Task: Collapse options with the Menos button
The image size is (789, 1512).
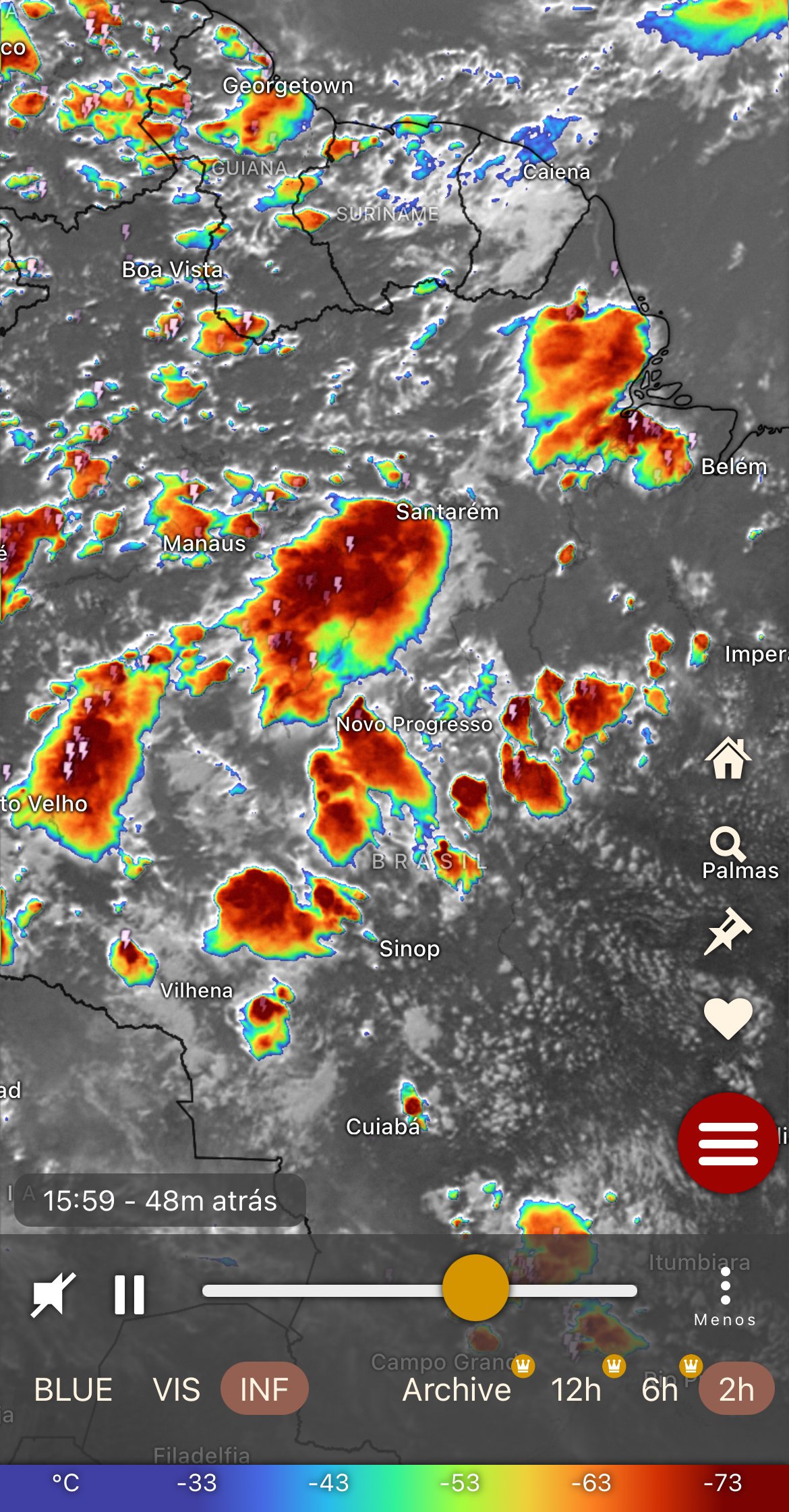Action: [x=726, y=1297]
